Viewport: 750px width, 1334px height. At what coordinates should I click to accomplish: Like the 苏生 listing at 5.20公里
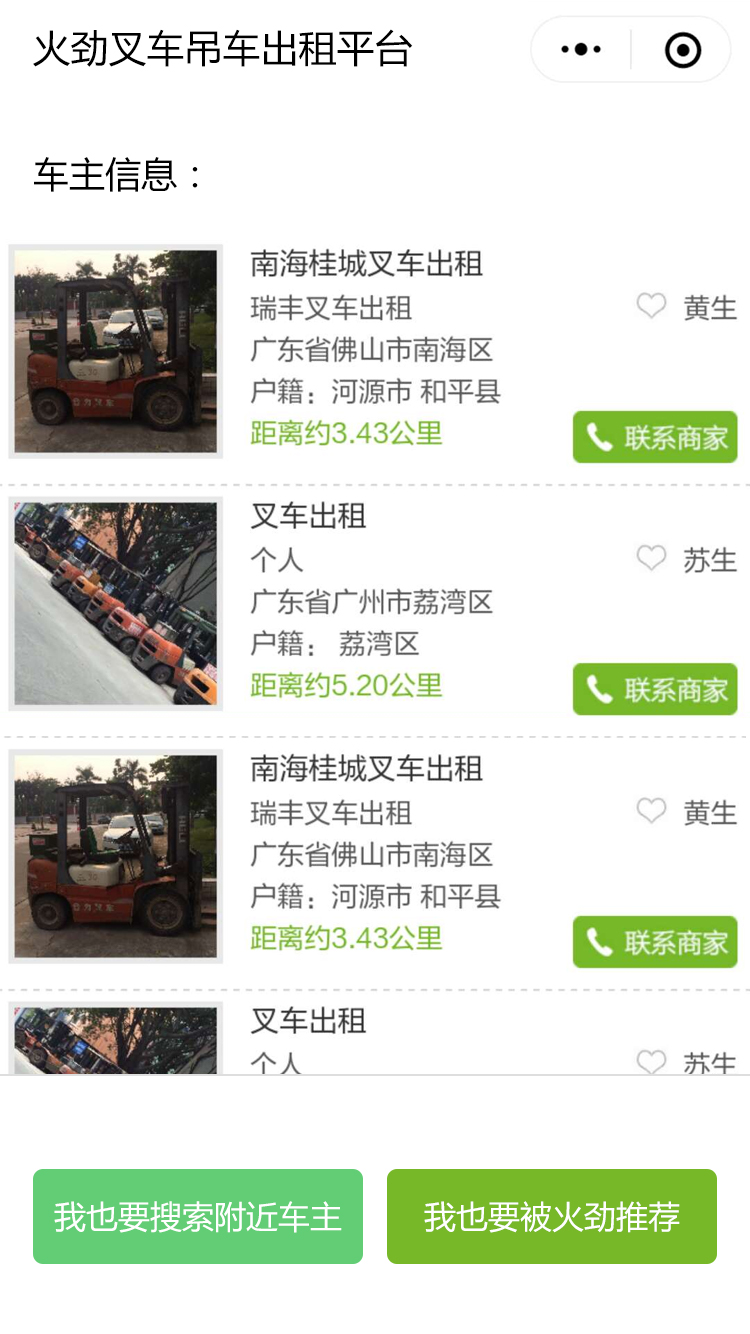tap(651, 558)
